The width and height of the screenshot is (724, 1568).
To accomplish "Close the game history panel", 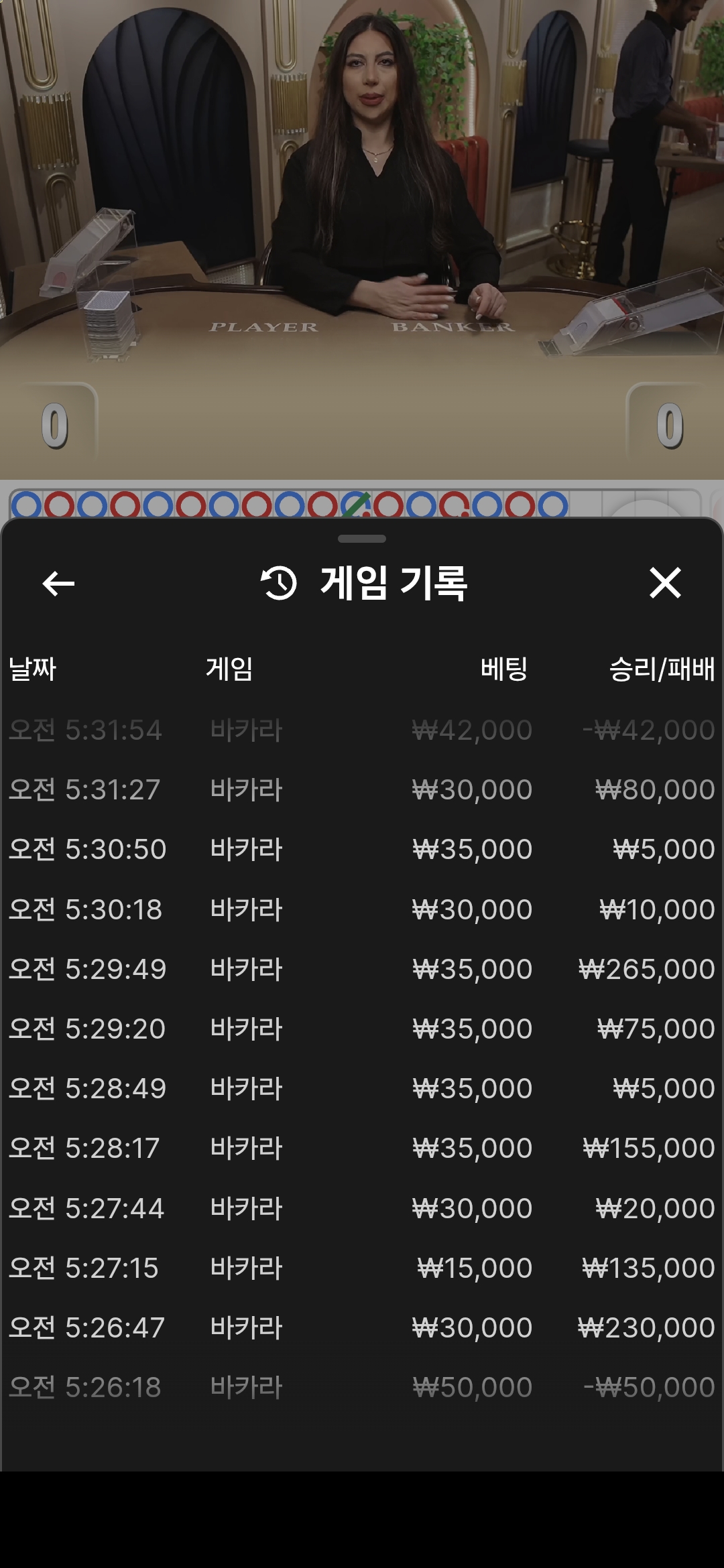I will pos(665,582).
